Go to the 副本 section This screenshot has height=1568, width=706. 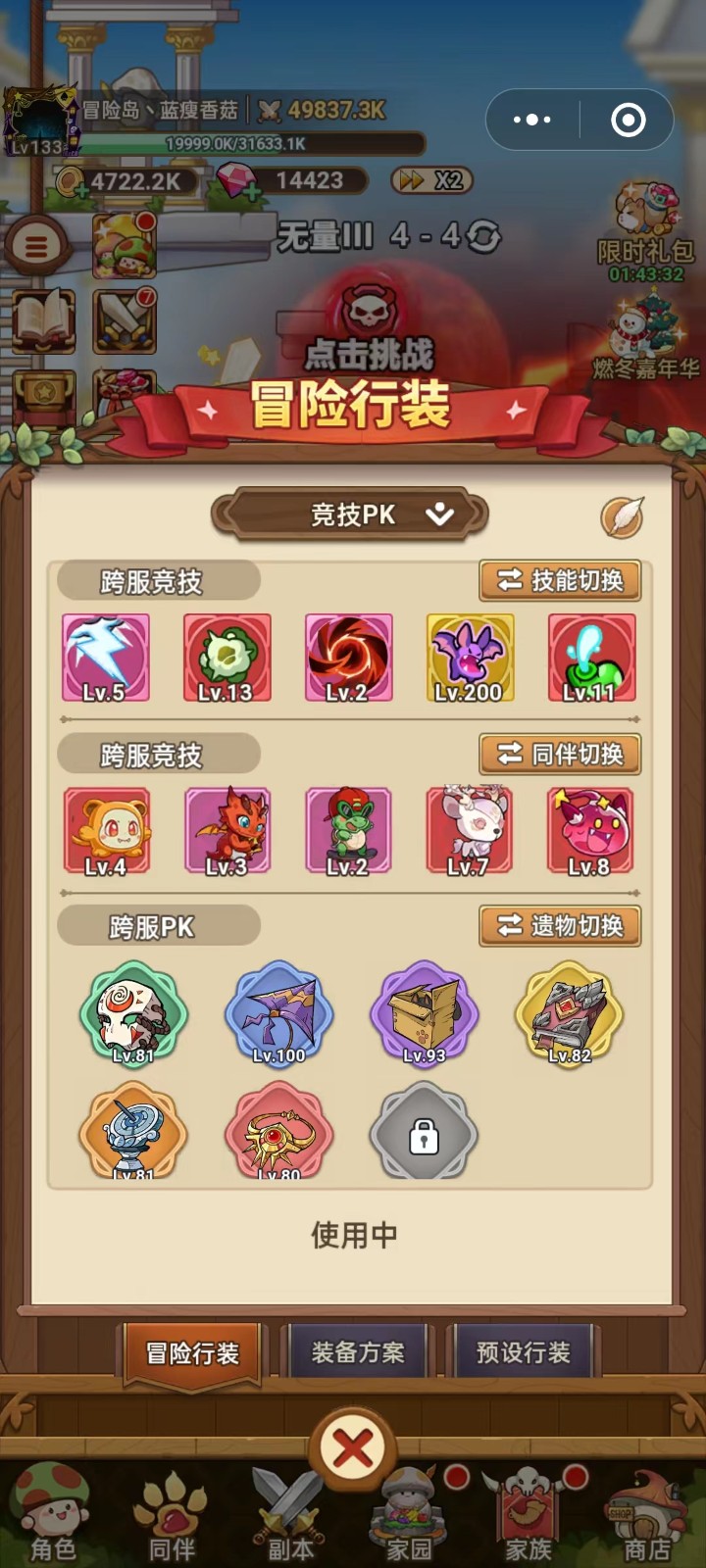[x=290, y=1514]
